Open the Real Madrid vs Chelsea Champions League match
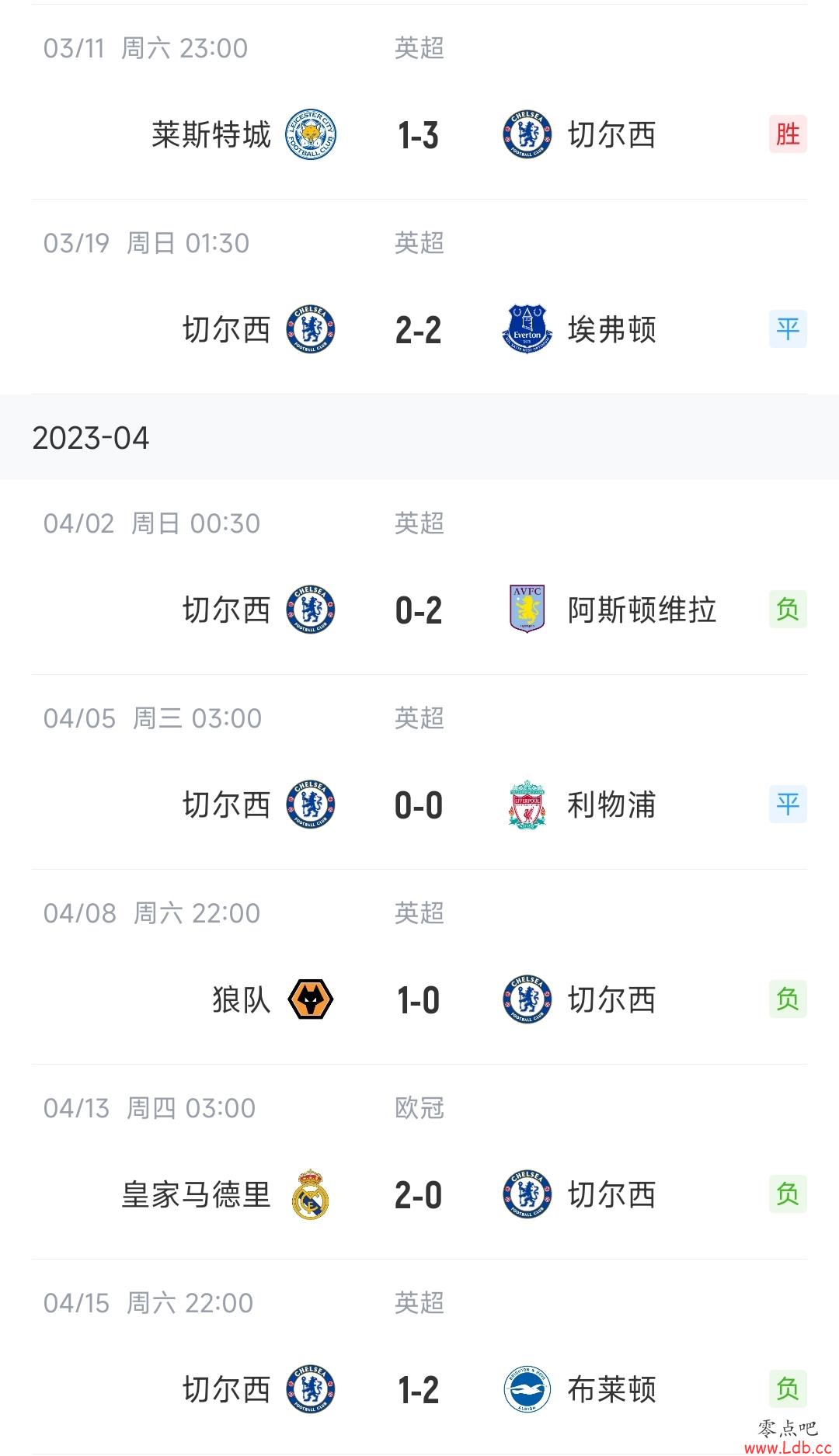The image size is (839, 1456). pyautogui.click(x=419, y=1162)
